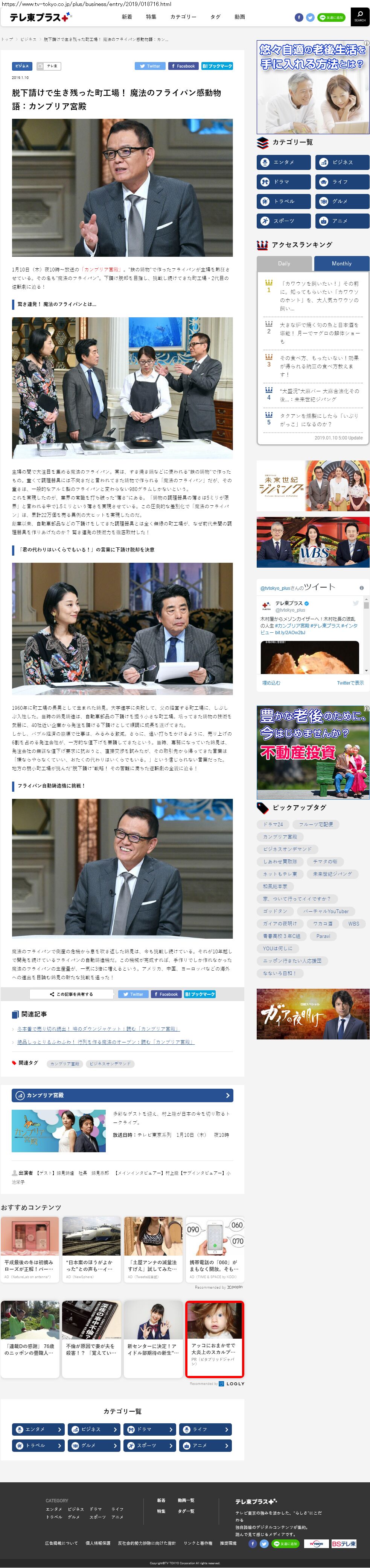
Task: Open the related article about ダウンジャケット
Action: tap(97, 1029)
